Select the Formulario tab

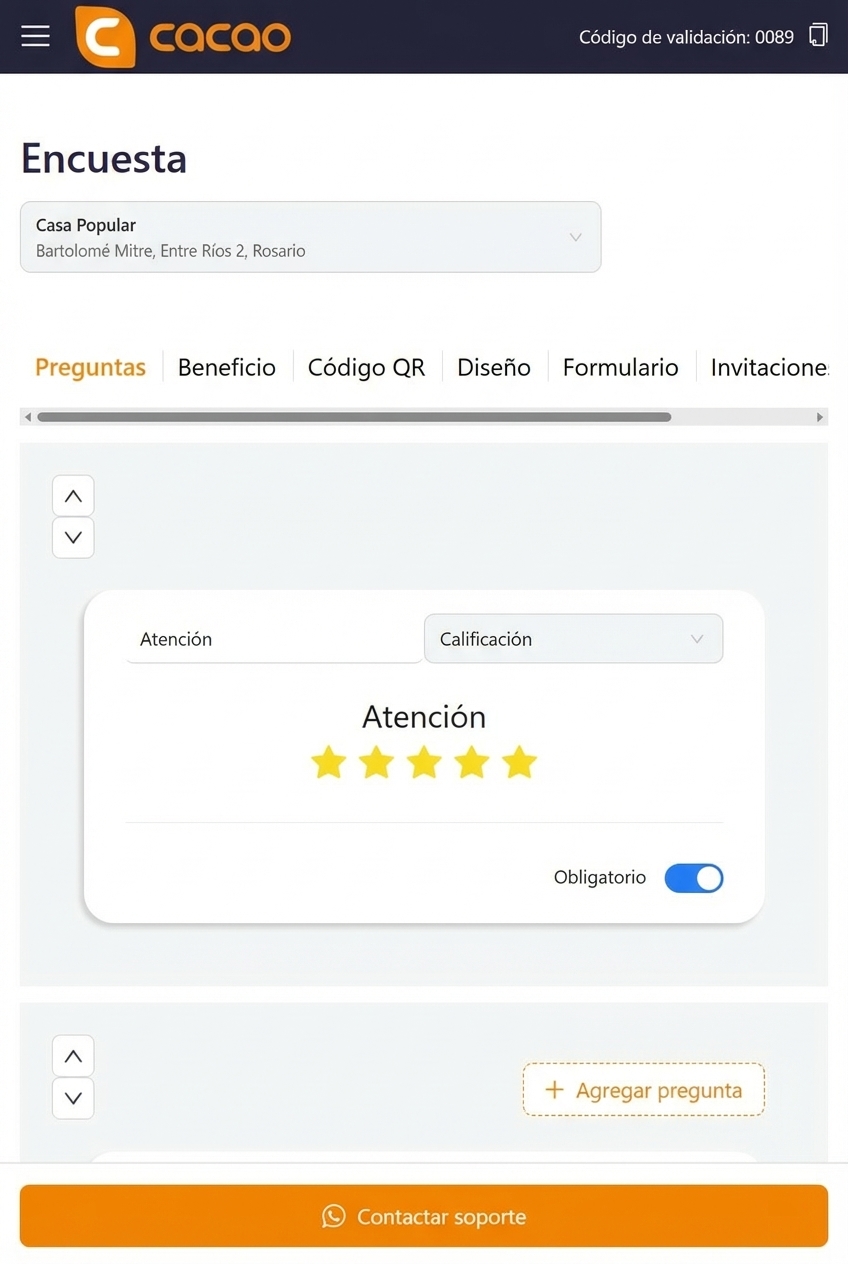pos(620,367)
